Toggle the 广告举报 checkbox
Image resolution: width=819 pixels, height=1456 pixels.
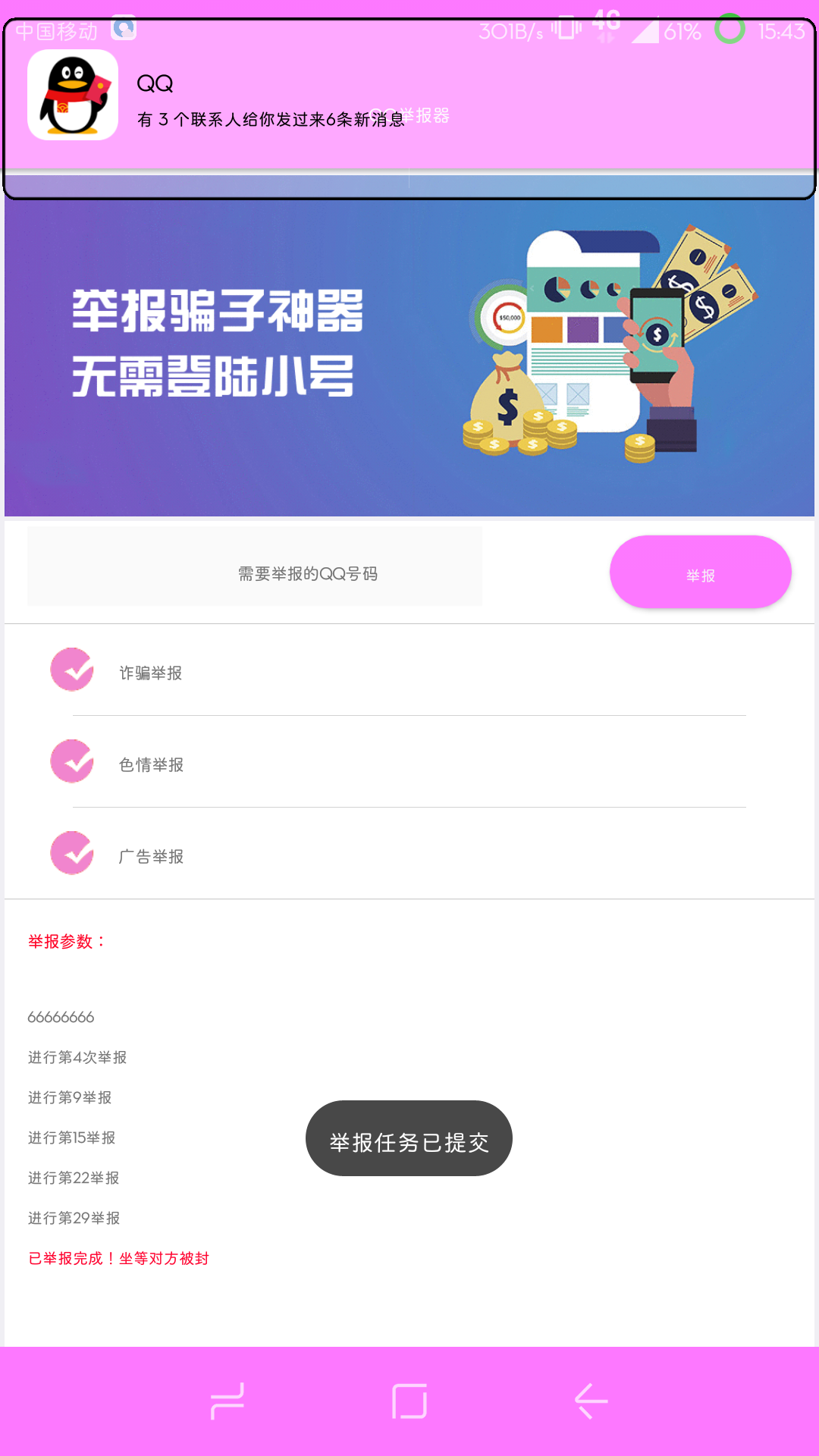pos(72,854)
